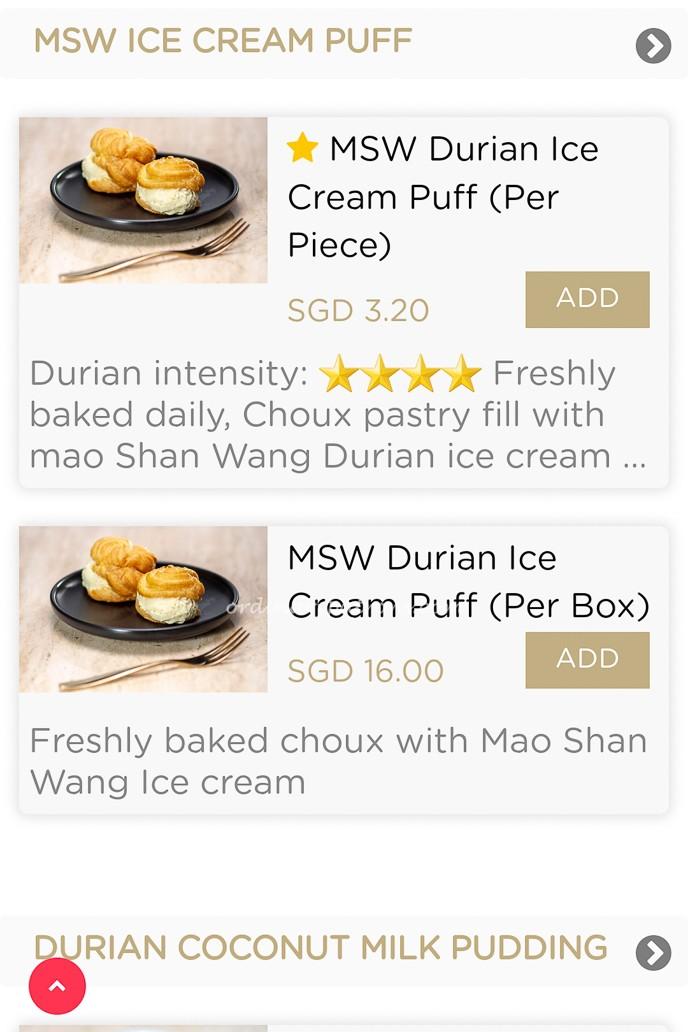688x1032 pixels.
Task: Add MSW Durian Ice Cream Puff (Per Piece)
Action: tap(587, 299)
